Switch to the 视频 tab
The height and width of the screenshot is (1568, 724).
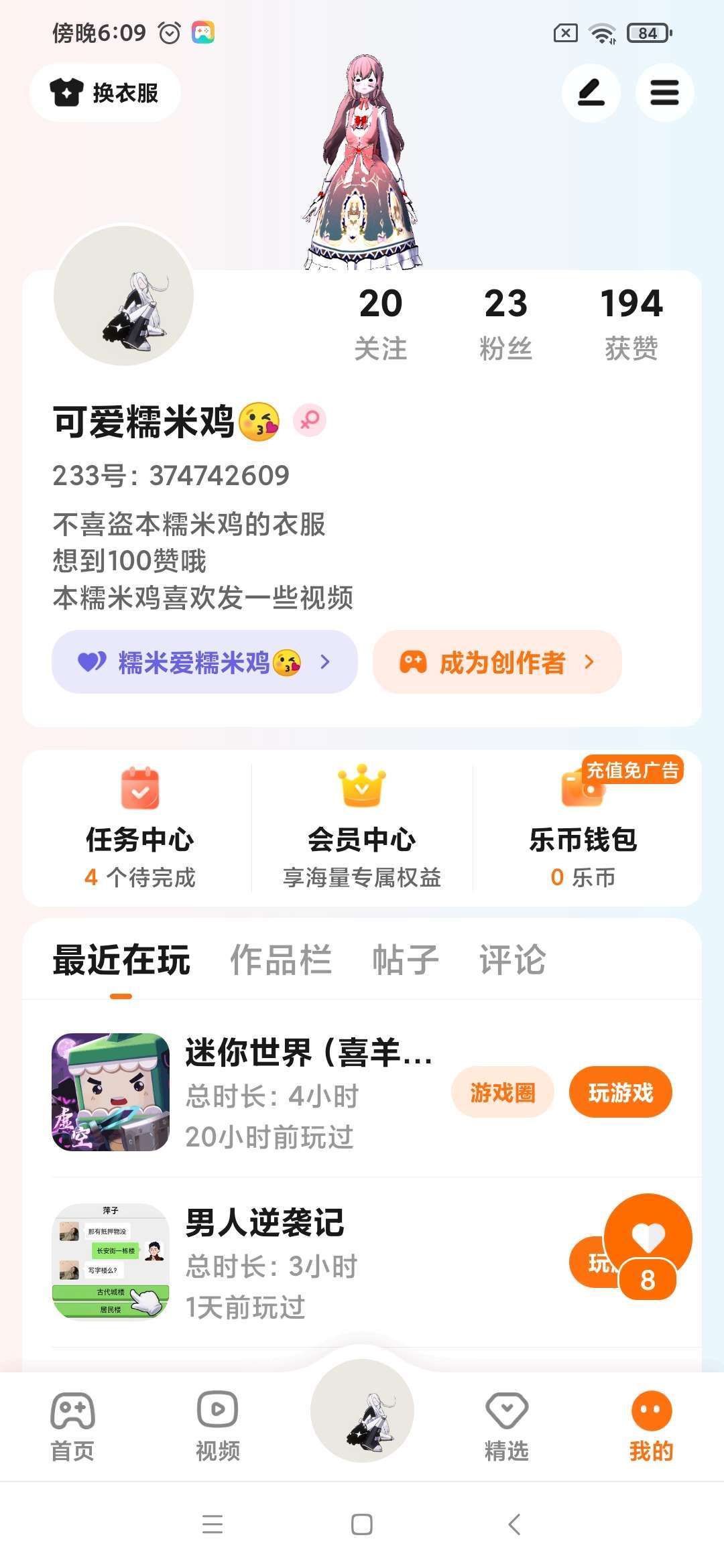[x=217, y=1427]
